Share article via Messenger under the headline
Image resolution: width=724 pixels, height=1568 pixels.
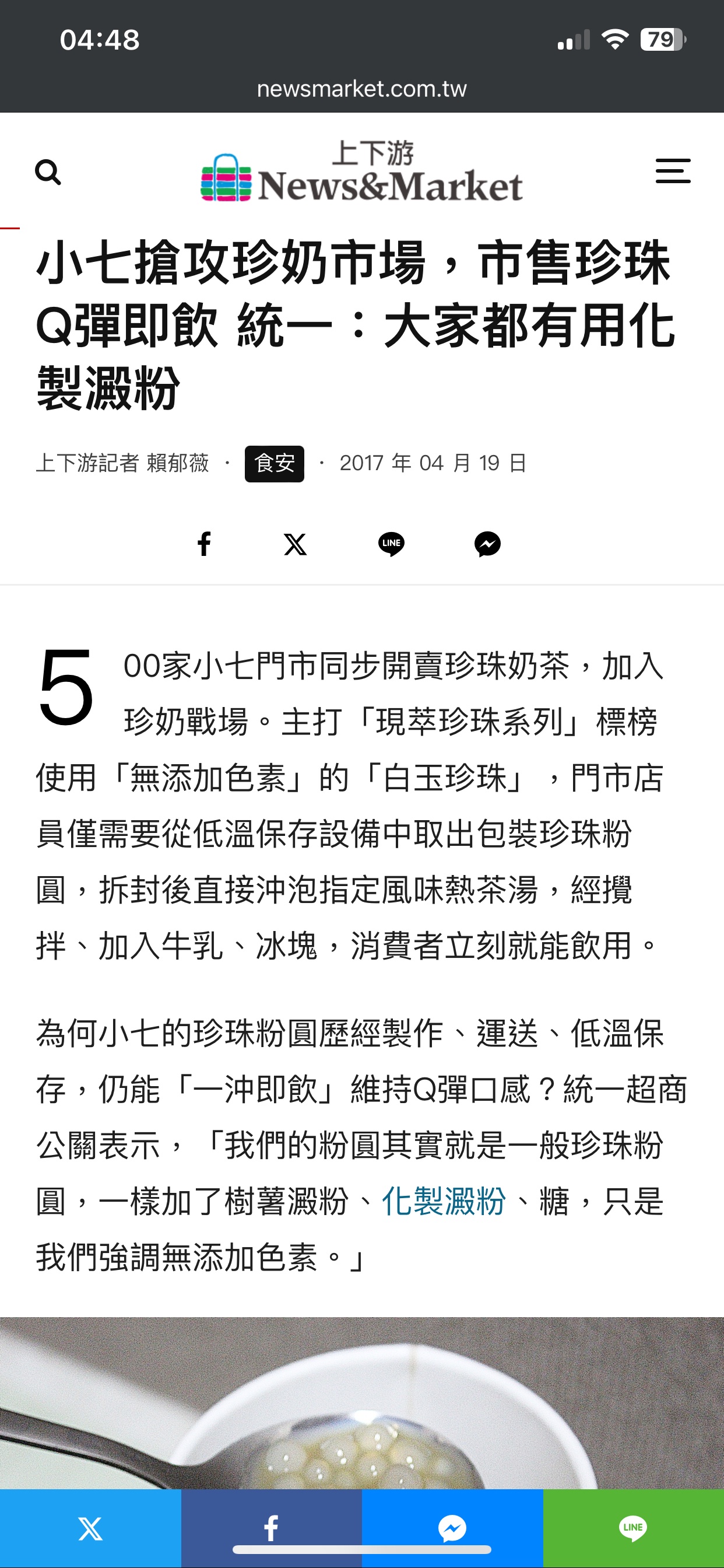point(487,544)
